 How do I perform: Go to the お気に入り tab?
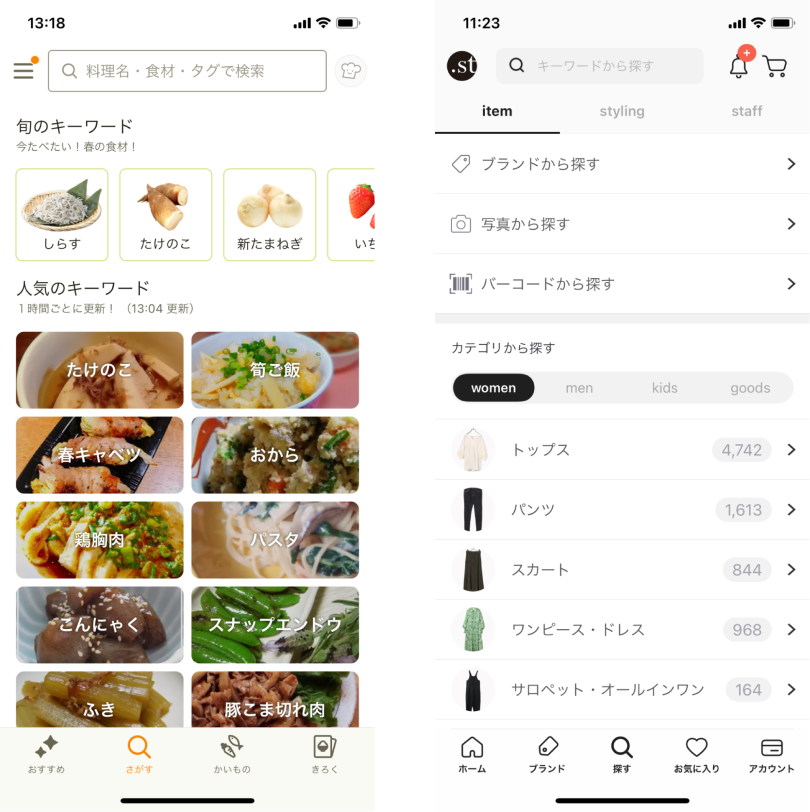(x=696, y=755)
